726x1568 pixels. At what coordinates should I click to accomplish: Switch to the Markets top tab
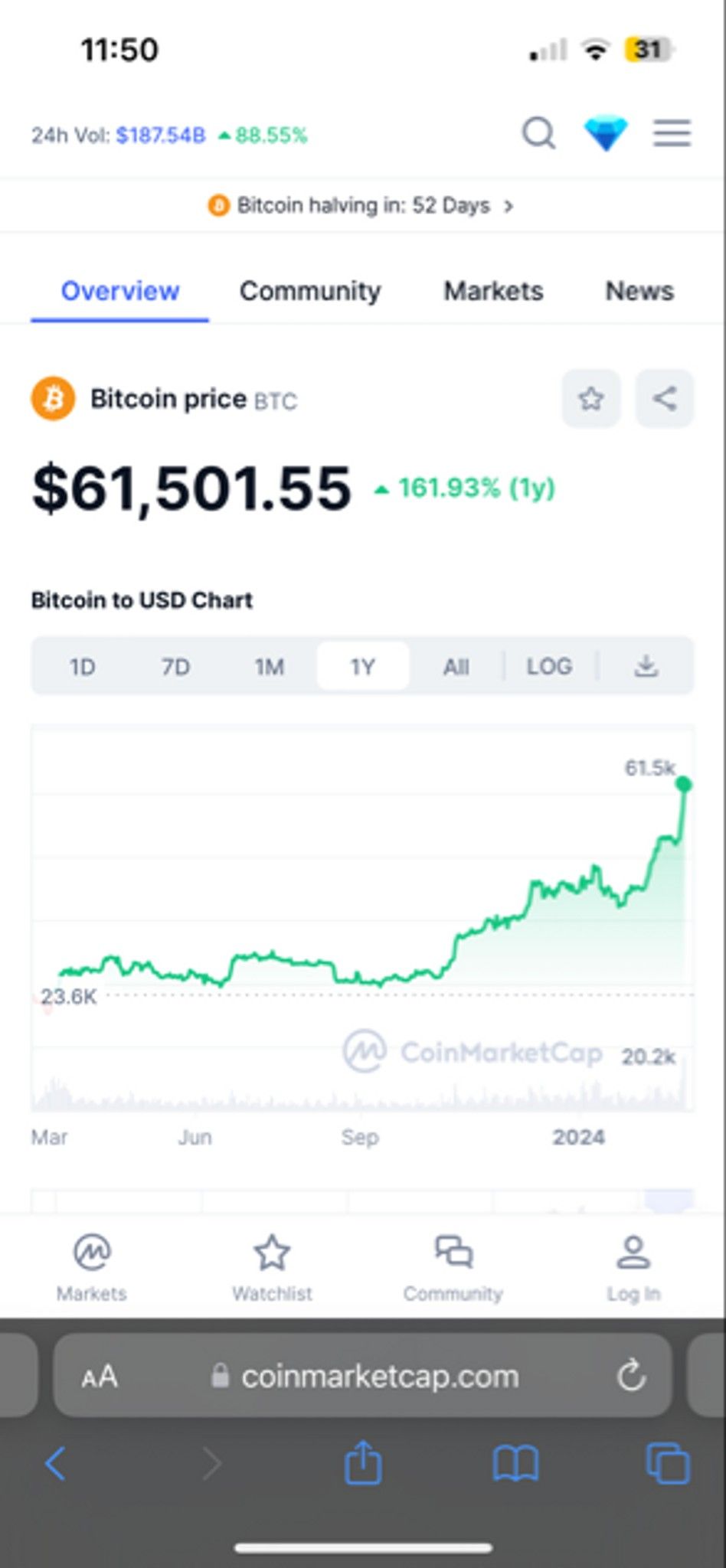[493, 291]
